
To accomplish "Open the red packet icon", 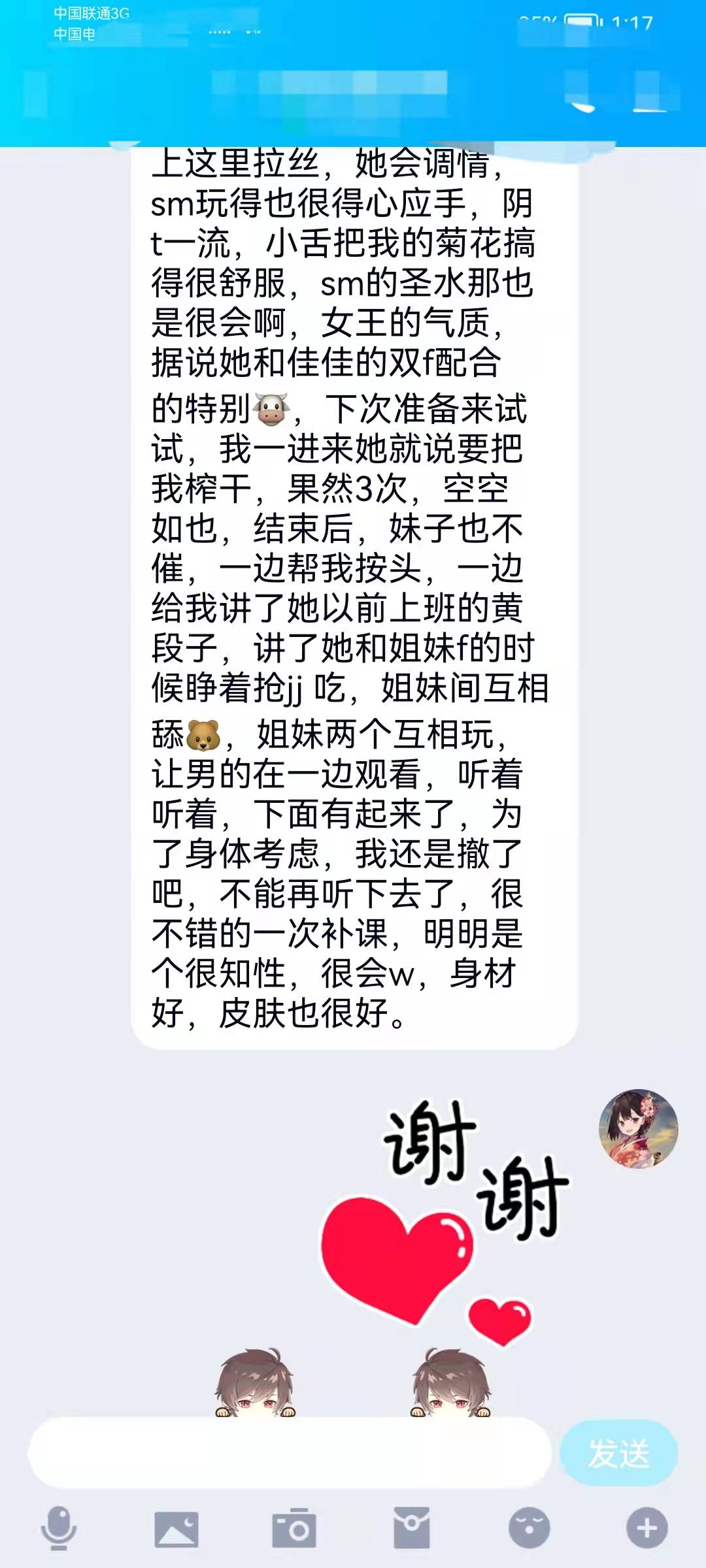I will click(411, 1529).
